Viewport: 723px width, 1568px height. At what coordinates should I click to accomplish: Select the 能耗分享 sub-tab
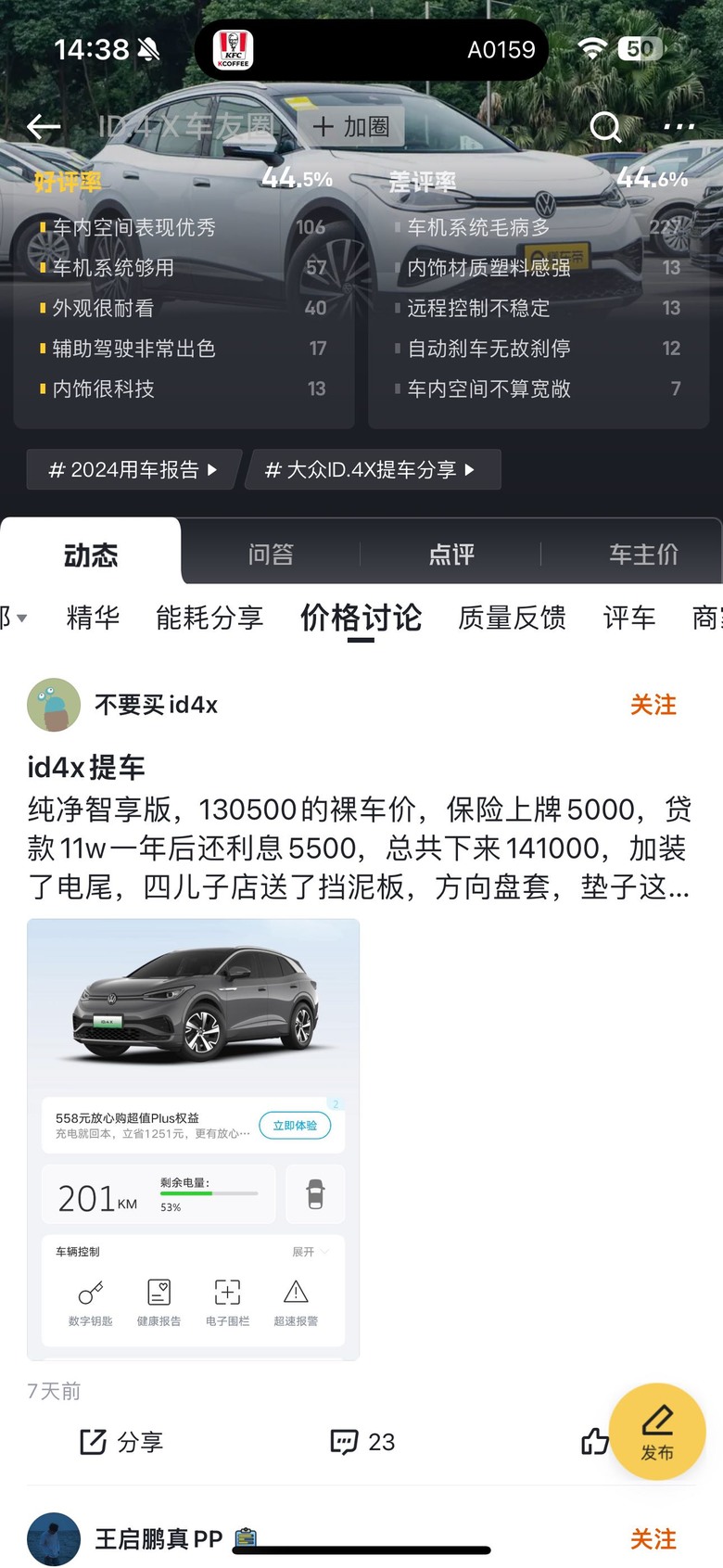209,618
